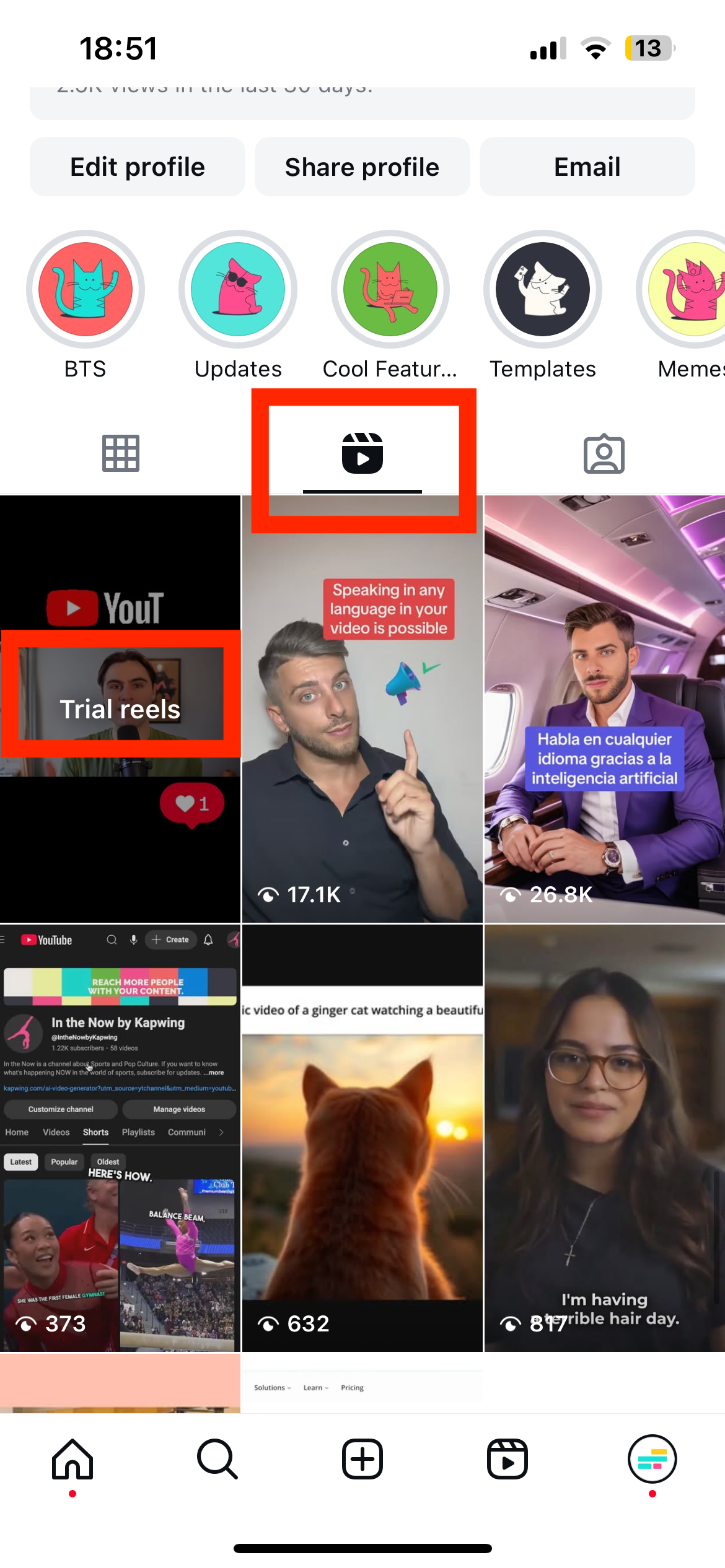Open the Templates story highlight

(x=543, y=289)
